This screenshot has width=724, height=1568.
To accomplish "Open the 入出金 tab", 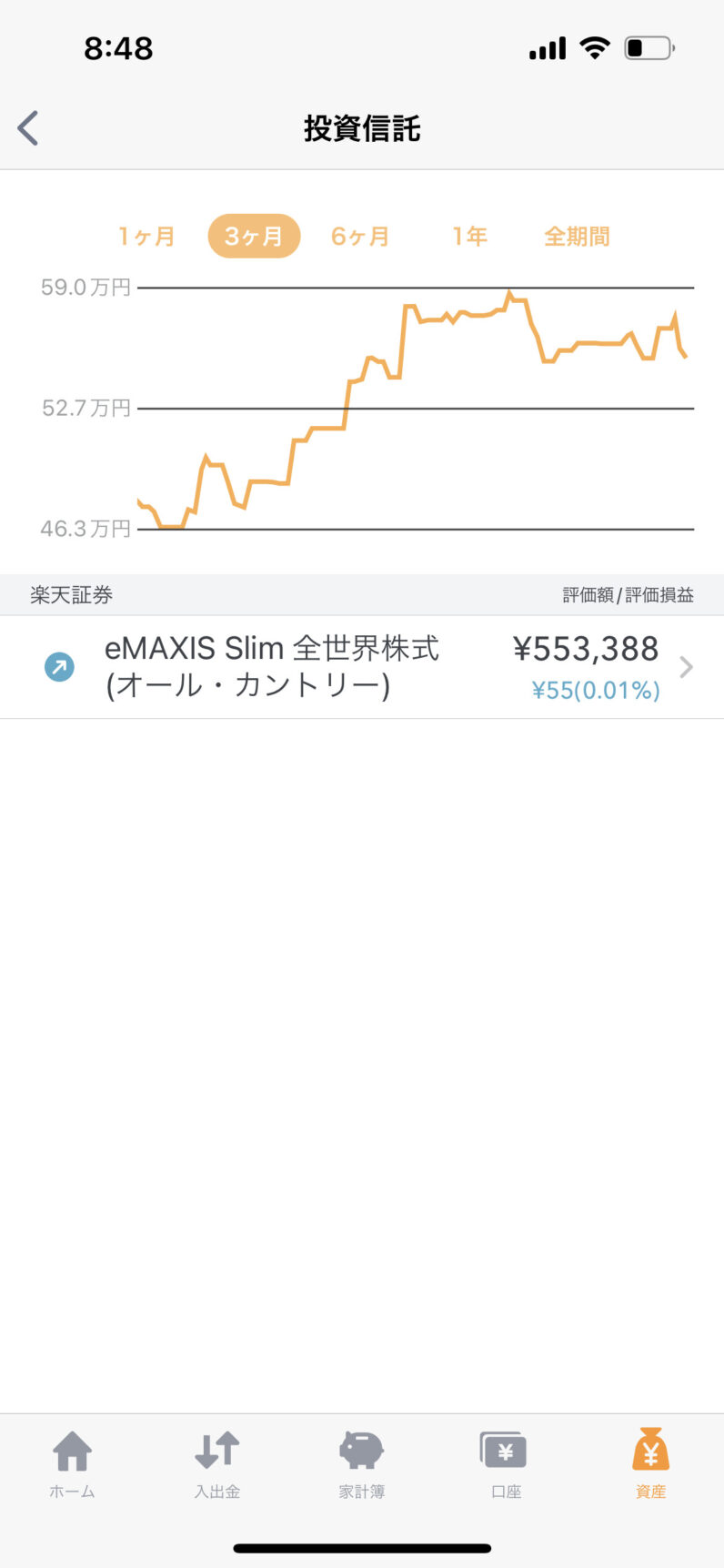I will point(216,1464).
